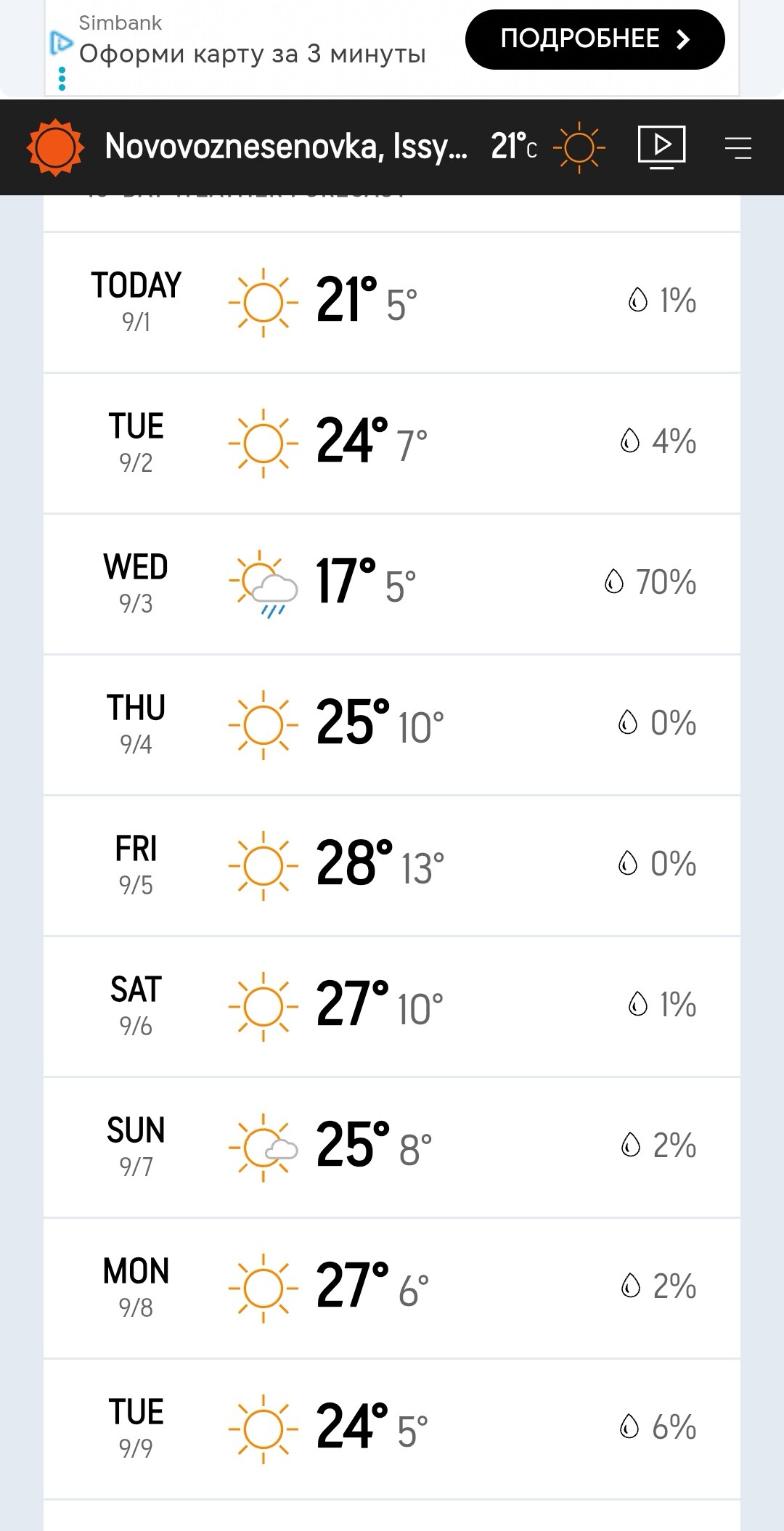Tap the Novovoznesenovka location name
The height and width of the screenshot is (1531, 784).
coord(286,147)
